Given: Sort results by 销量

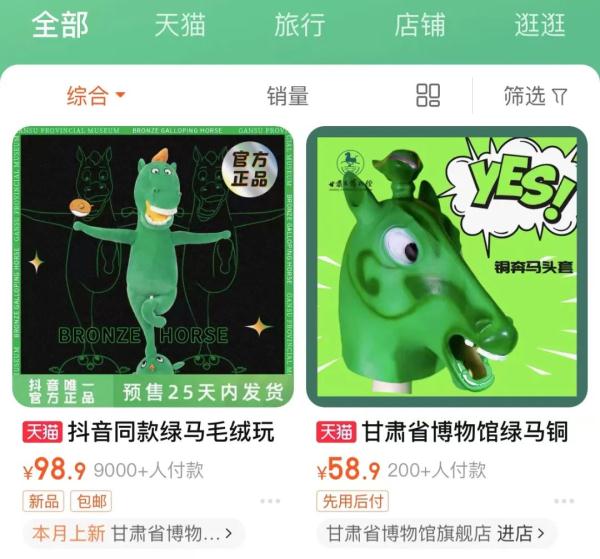Looking at the screenshot, I should pyautogui.click(x=287, y=96).
